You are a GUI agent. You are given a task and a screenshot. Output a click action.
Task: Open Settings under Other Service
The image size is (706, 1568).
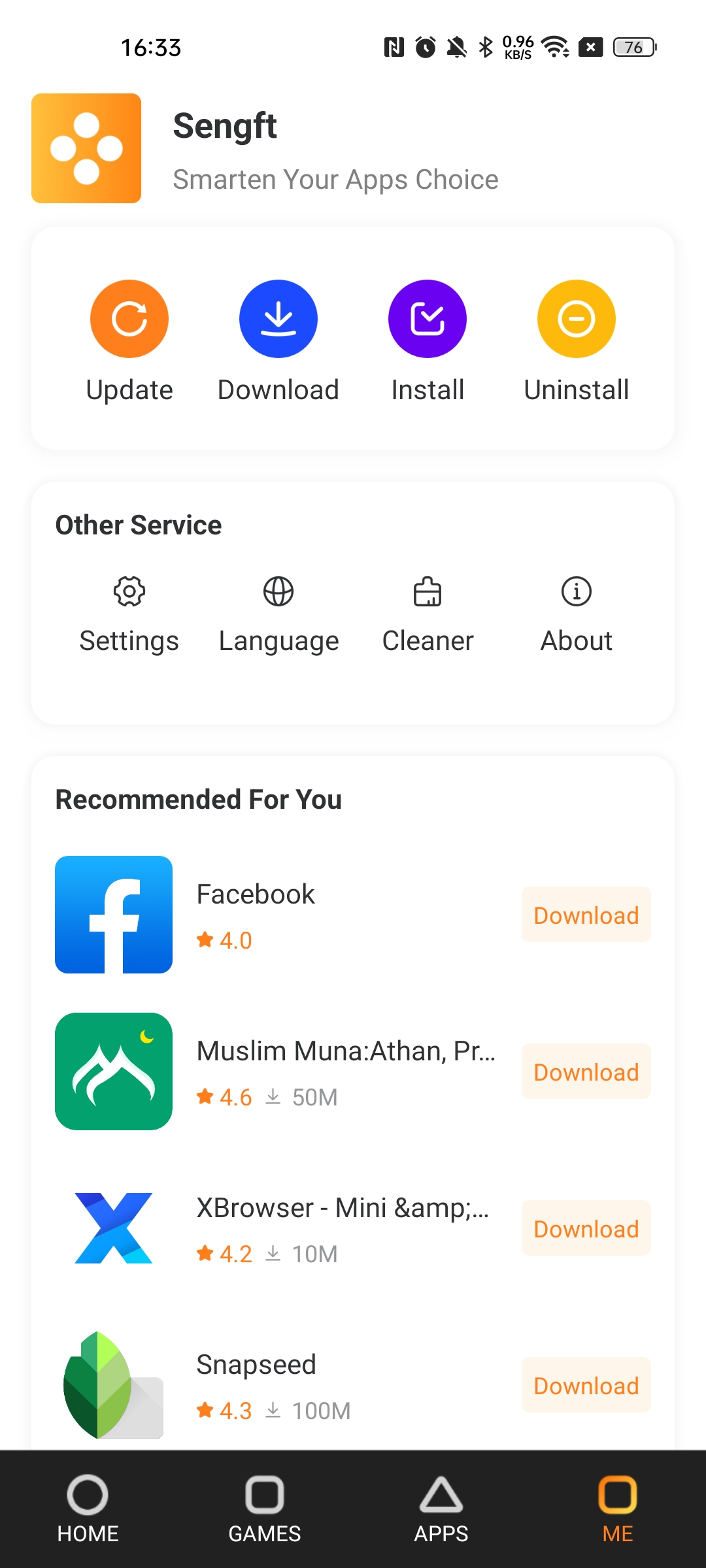coord(129,615)
